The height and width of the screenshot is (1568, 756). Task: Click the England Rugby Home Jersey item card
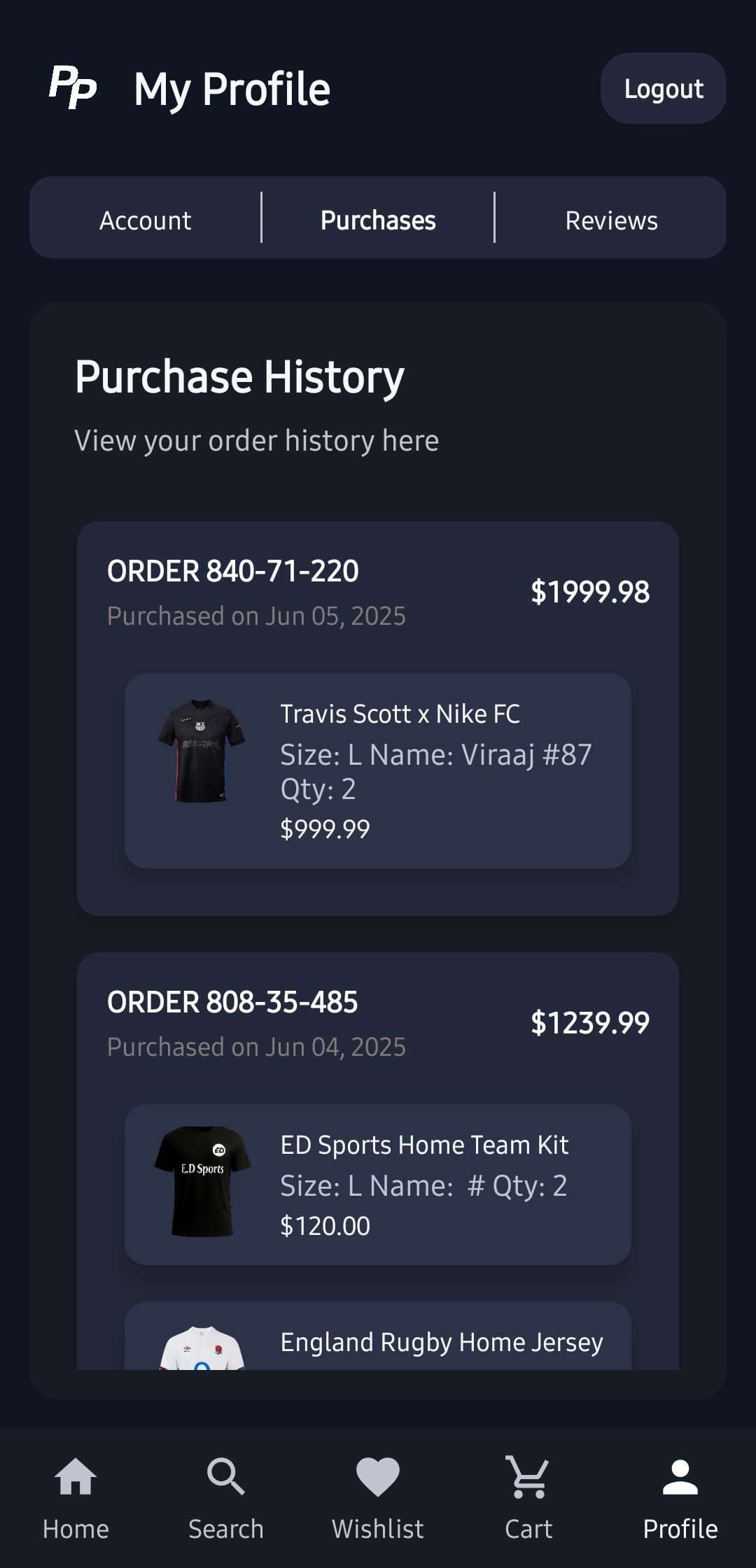point(378,1350)
